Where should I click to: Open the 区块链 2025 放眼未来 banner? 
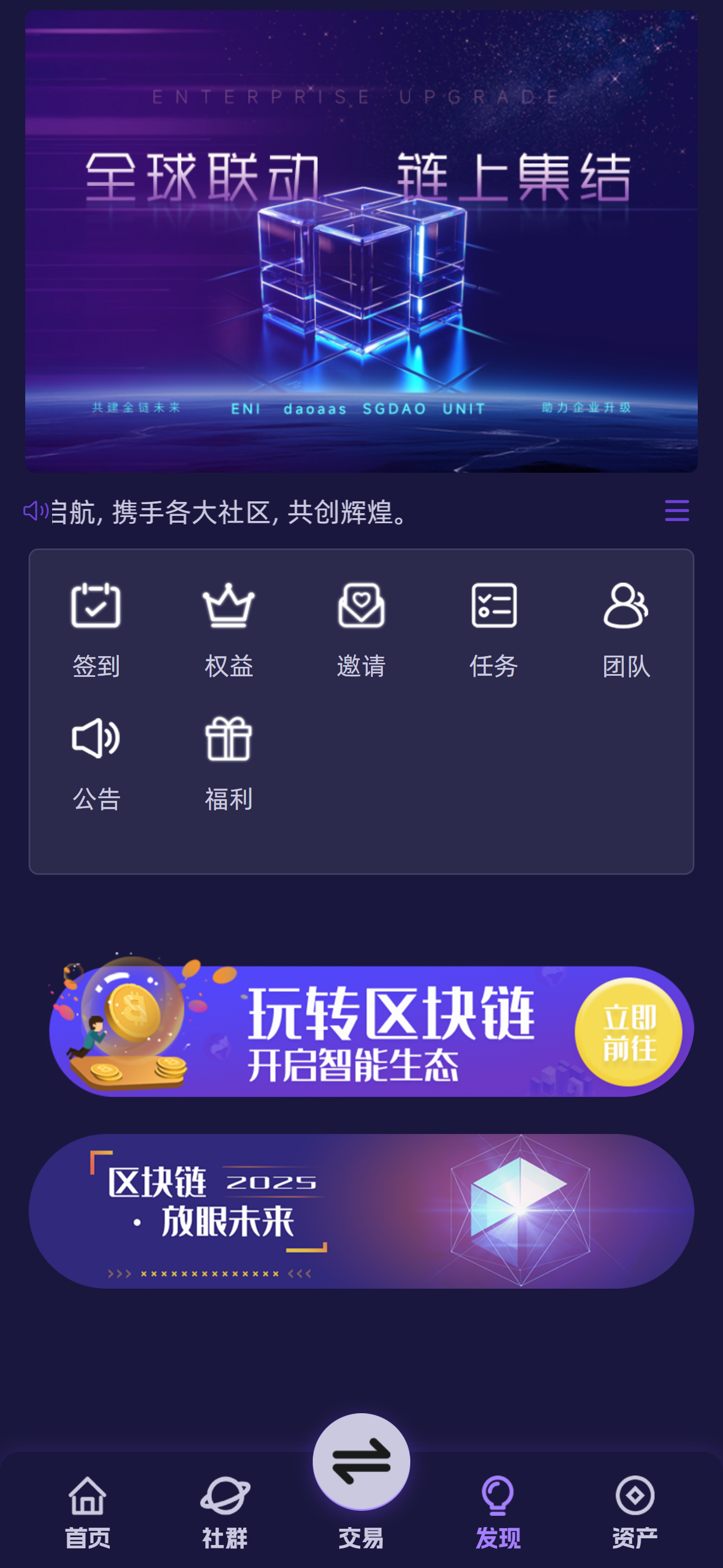click(361, 1210)
